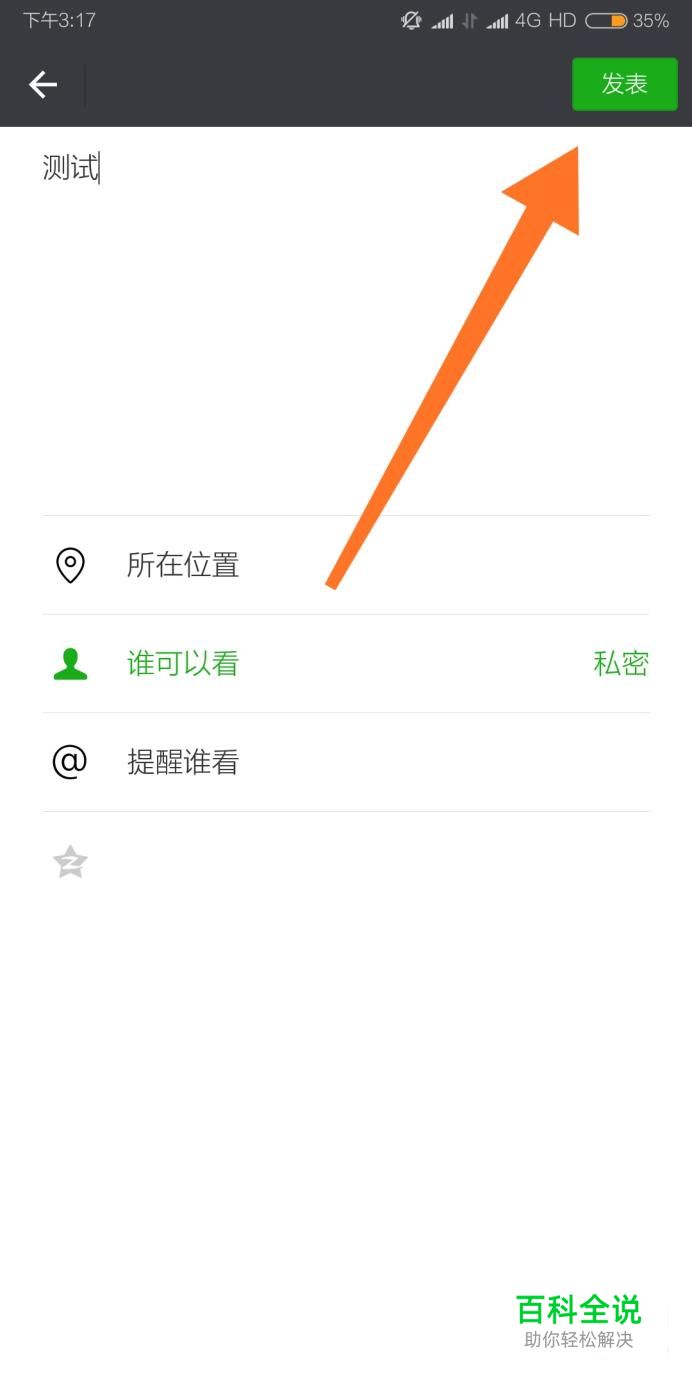Tap the Qzone star sync icon
This screenshot has height=1384, width=692.
point(70,862)
